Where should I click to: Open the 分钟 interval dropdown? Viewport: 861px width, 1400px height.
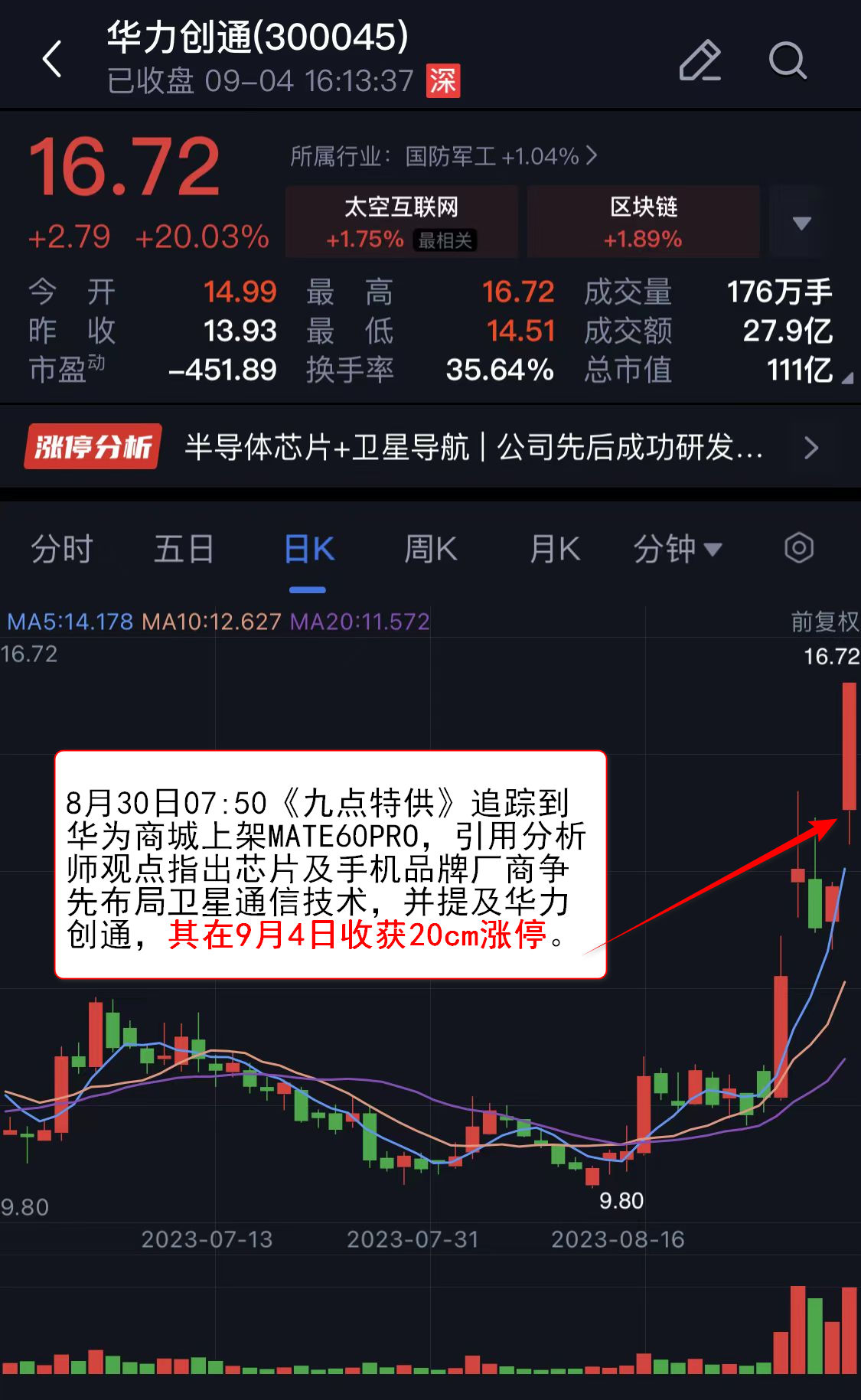pyautogui.click(x=677, y=550)
